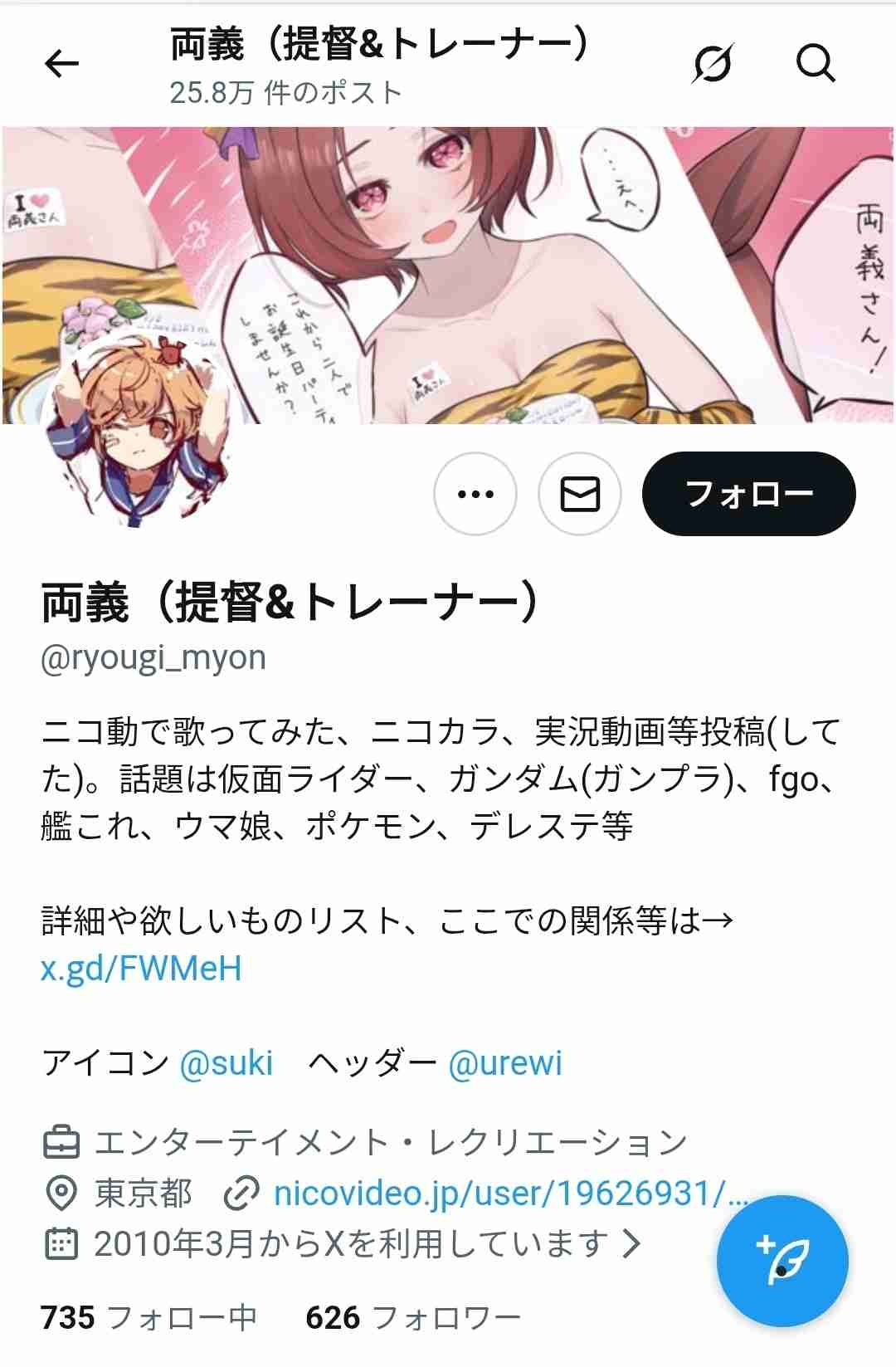The height and width of the screenshot is (1367, 896).
Task: Visit the @suki mention
Action: point(226,1062)
